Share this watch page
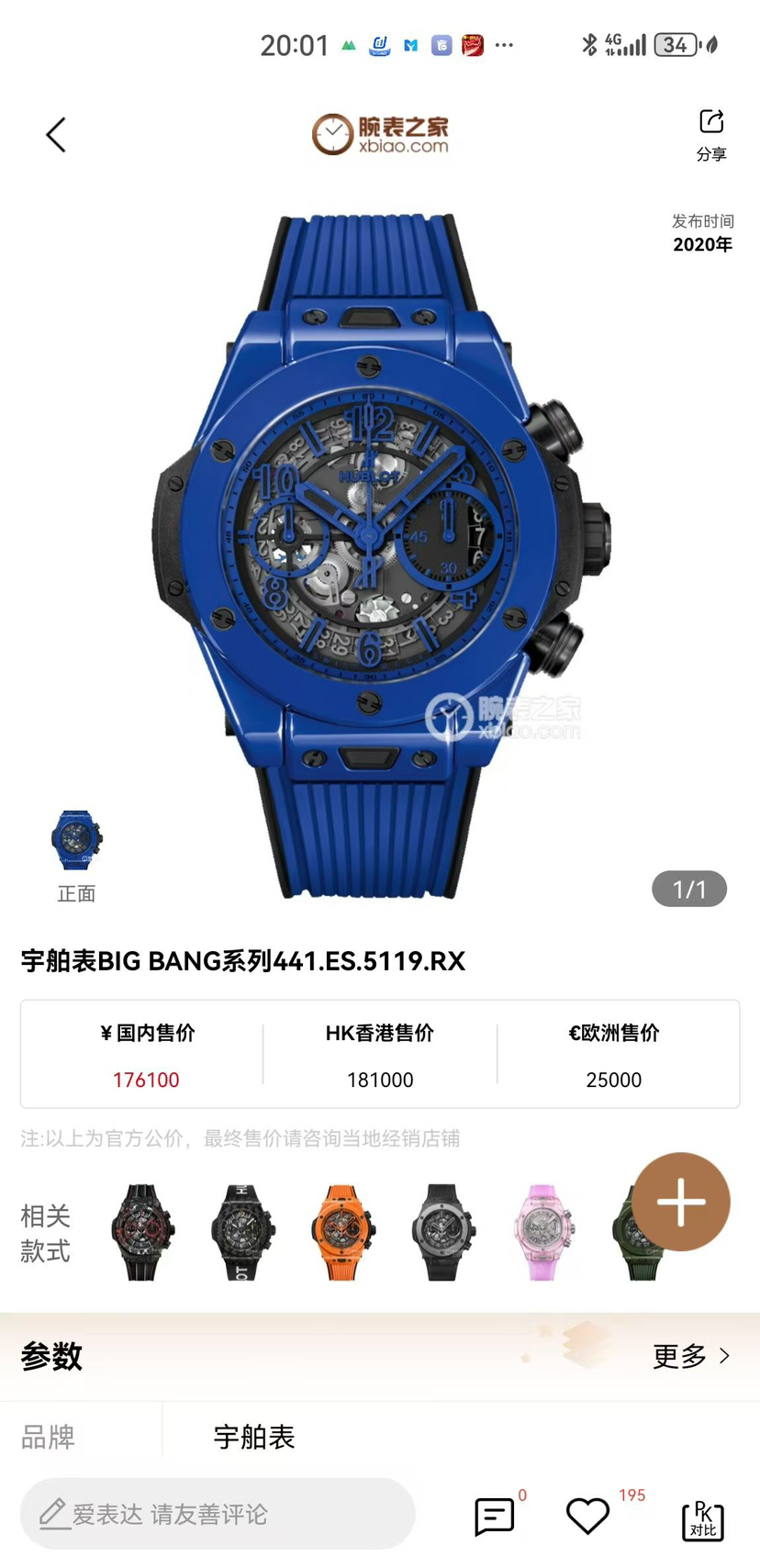The height and width of the screenshot is (1568, 760). point(711,134)
